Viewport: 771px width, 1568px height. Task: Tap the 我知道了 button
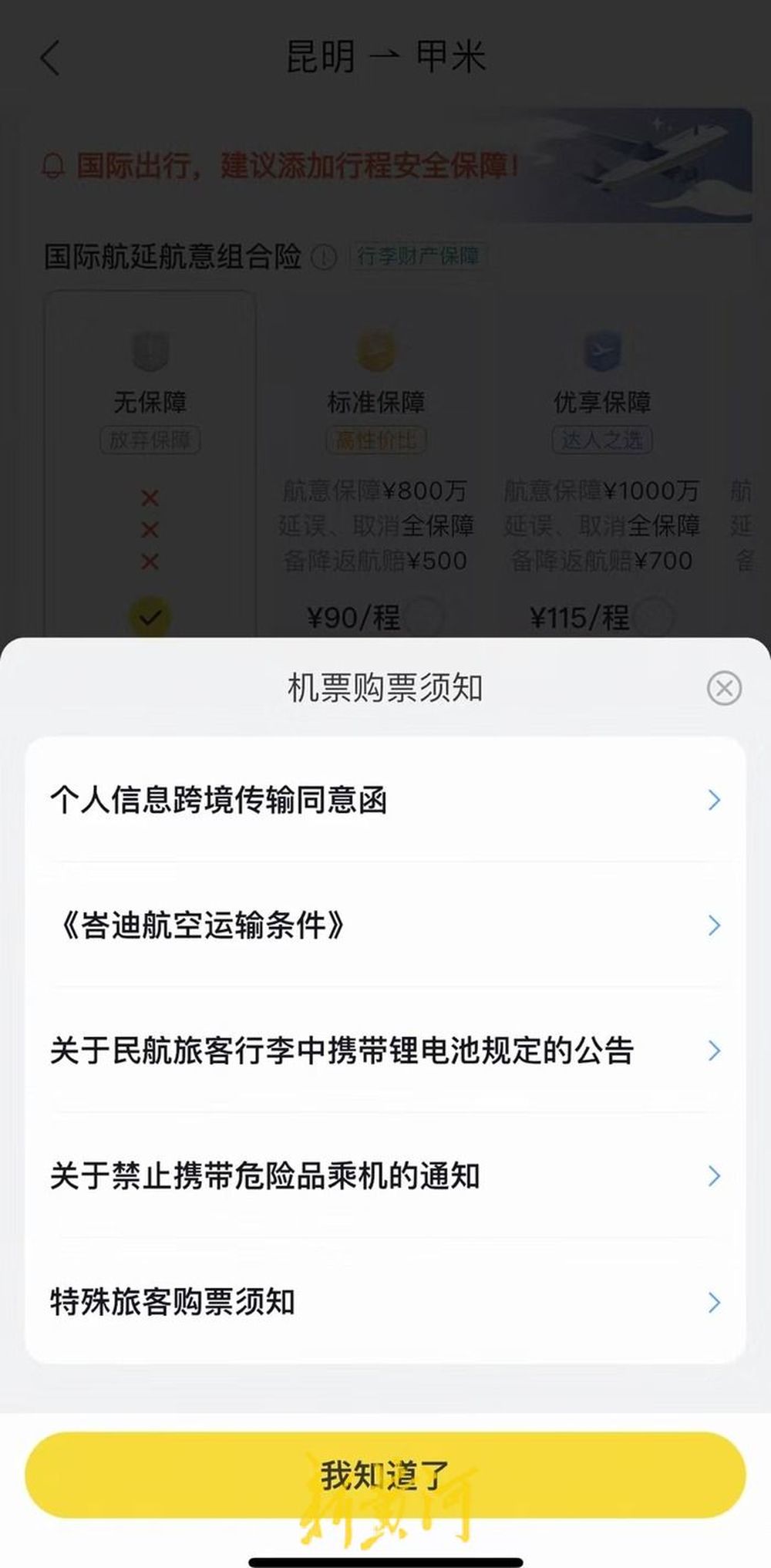[x=385, y=1474]
